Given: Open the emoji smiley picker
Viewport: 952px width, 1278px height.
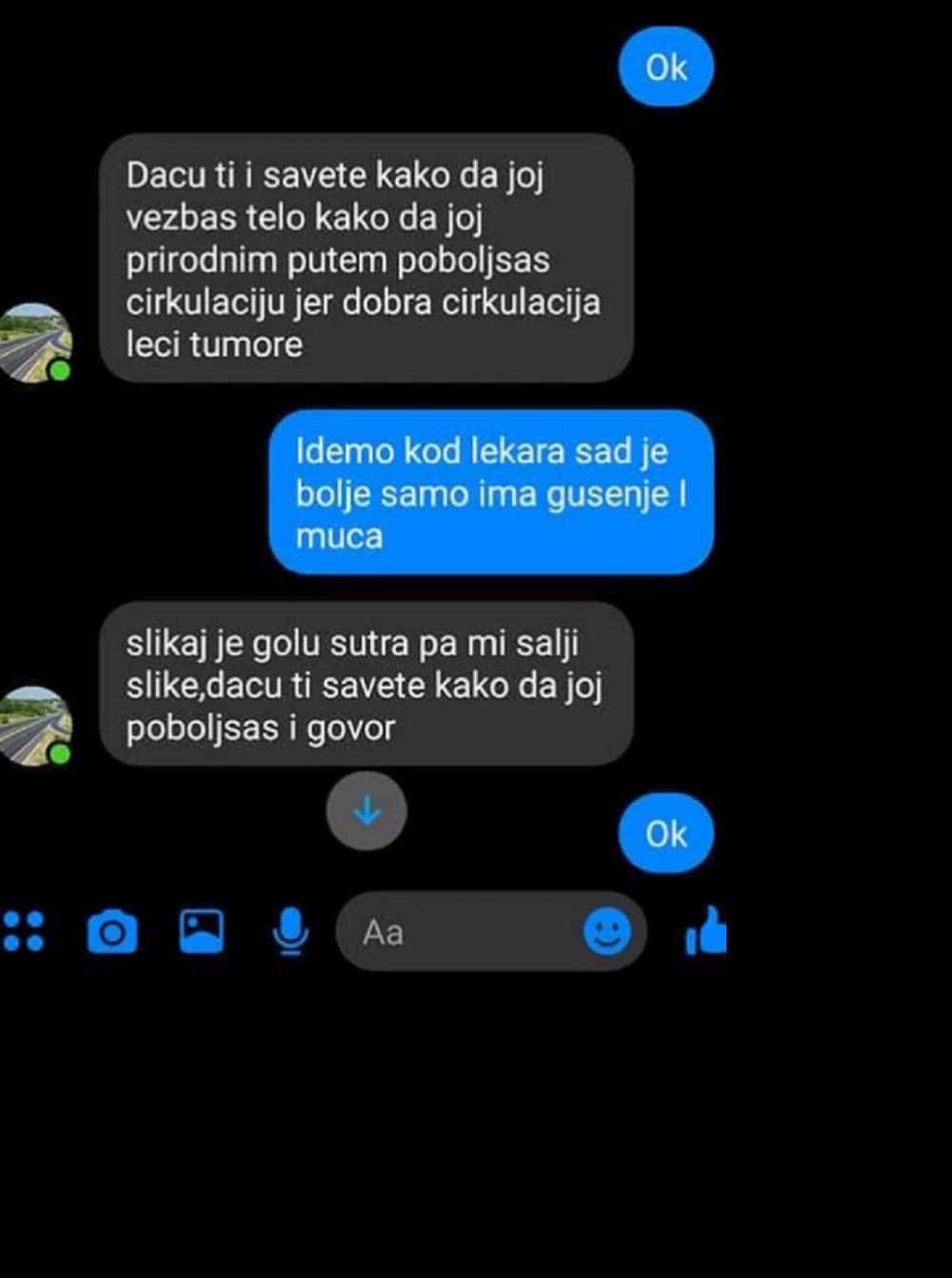Looking at the screenshot, I should pos(606,931).
